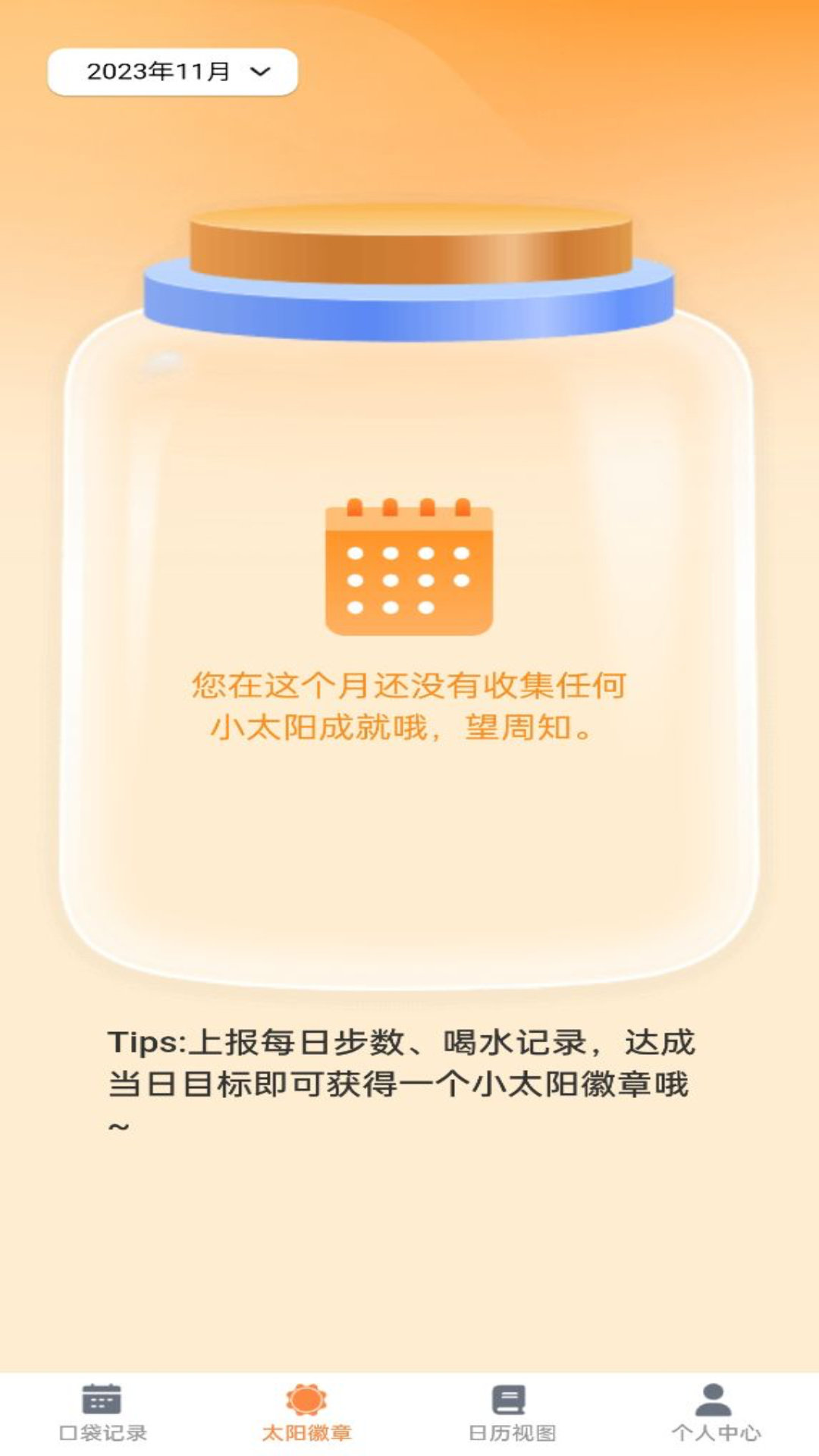Click the orange calendar icon inside the jar
This screenshot has width=819, height=1456.
click(x=409, y=567)
